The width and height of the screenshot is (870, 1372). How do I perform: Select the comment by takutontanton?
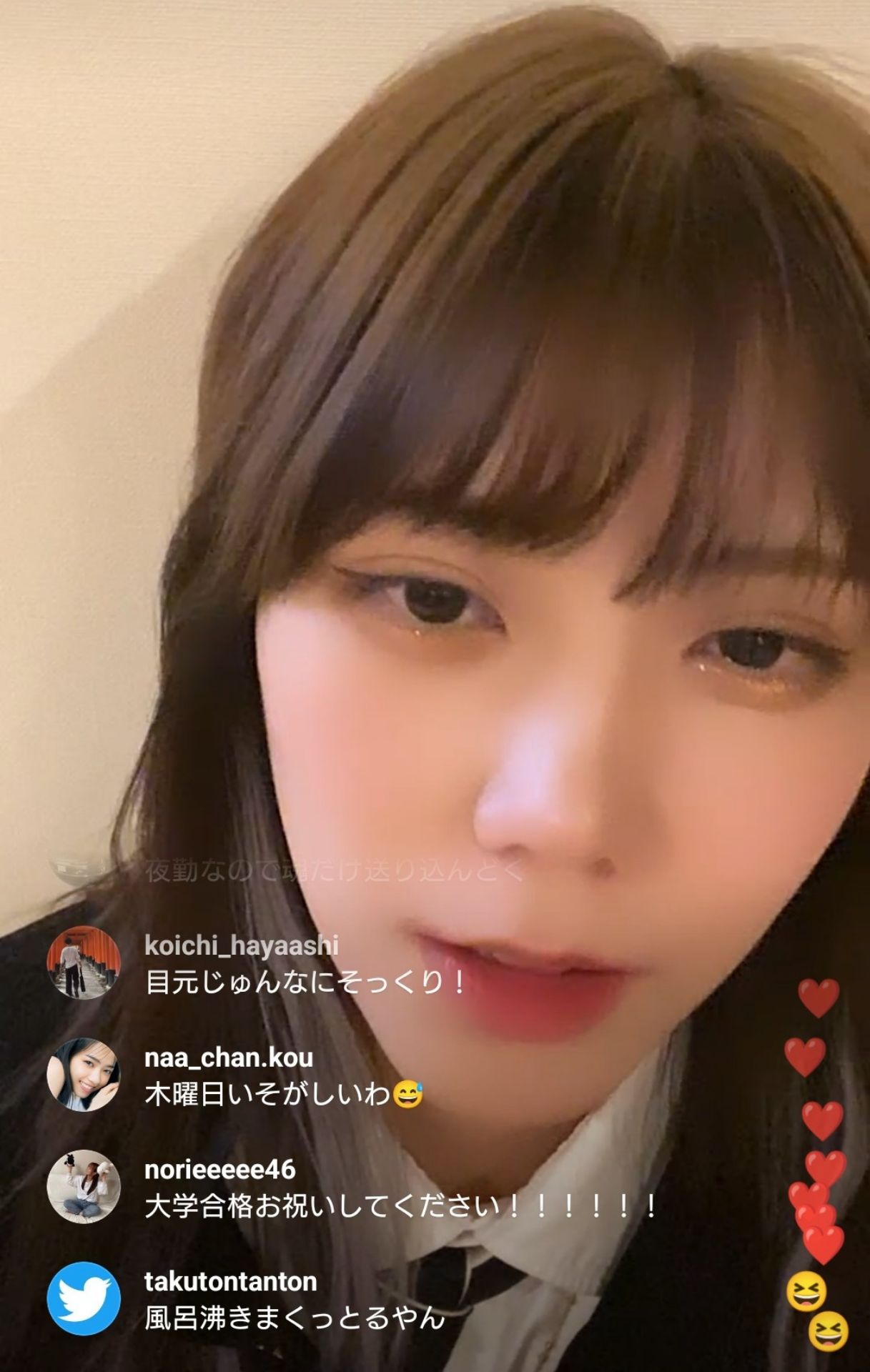pos(295,1318)
